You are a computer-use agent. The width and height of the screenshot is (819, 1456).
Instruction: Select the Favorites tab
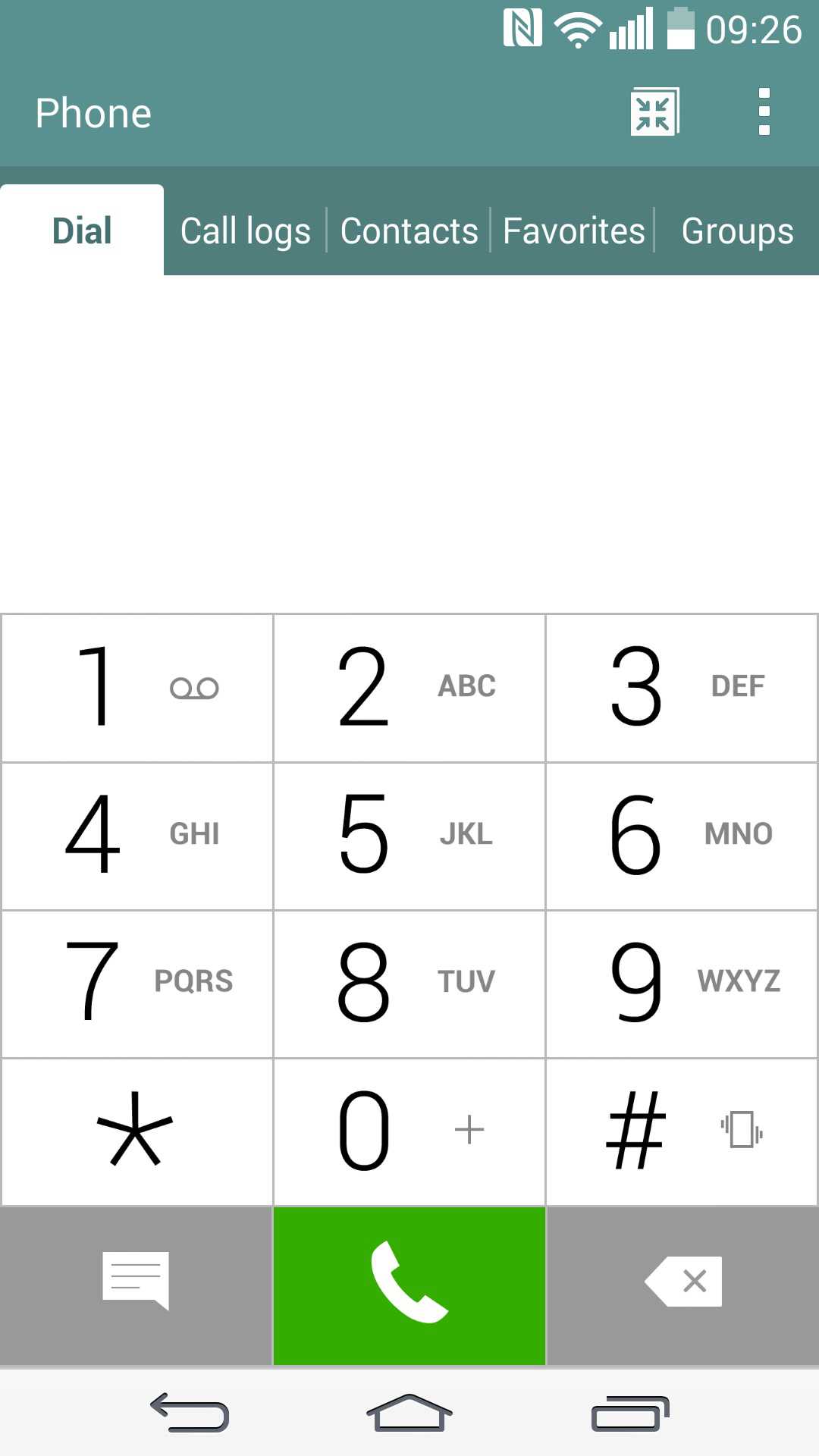tap(574, 231)
